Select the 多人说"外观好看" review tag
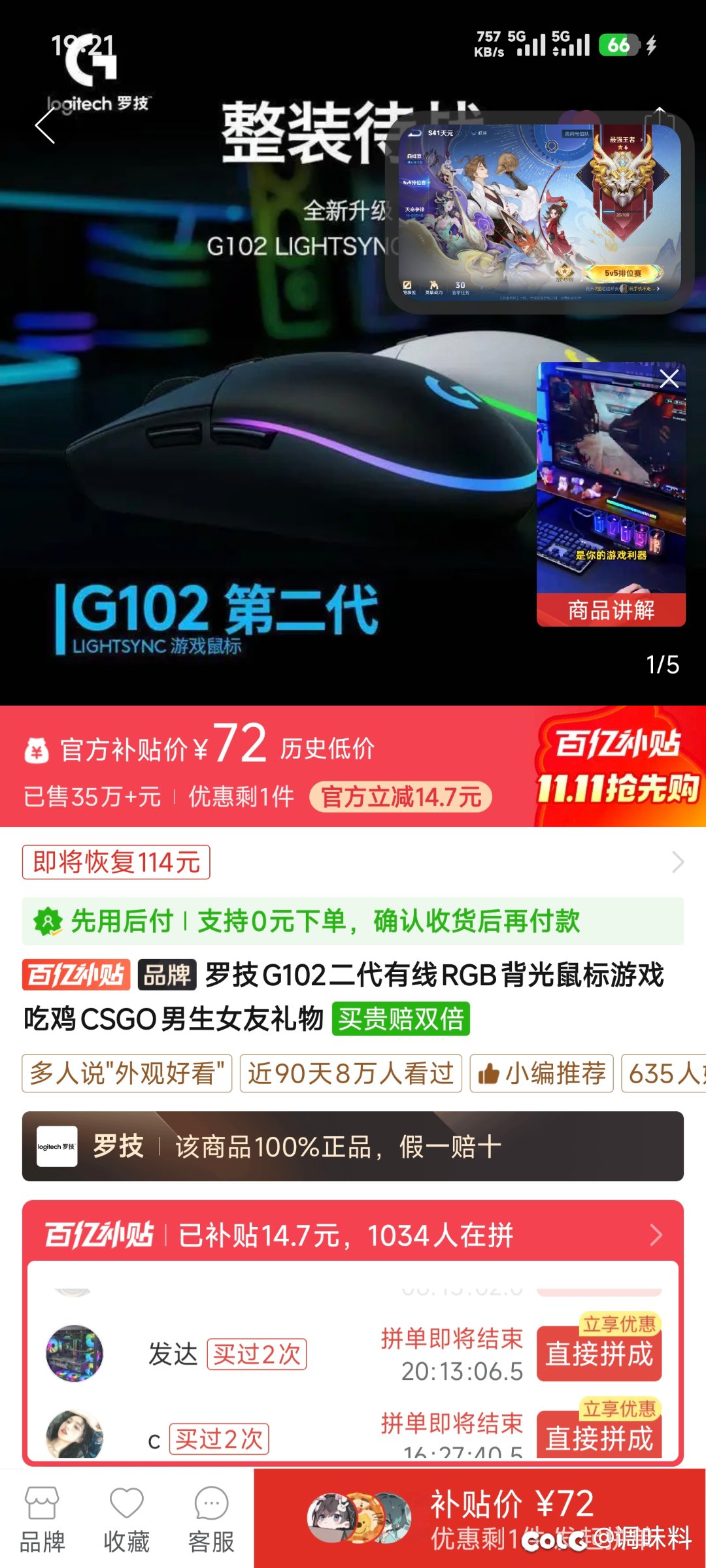 pyautogui.click(x=127, y=1073)
